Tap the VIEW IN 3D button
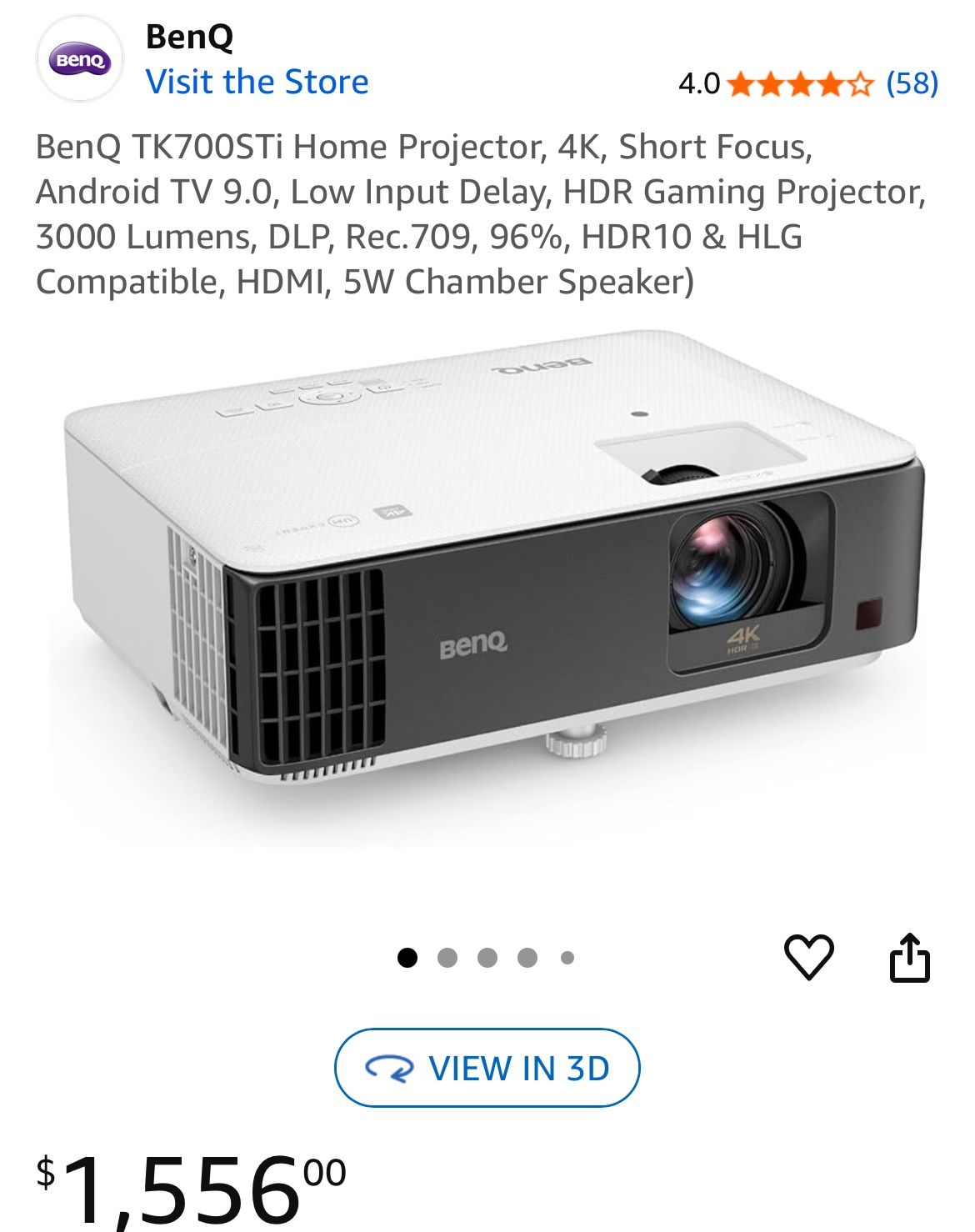The height and width of the screenshot is (1232, 975). [487, 1068]
